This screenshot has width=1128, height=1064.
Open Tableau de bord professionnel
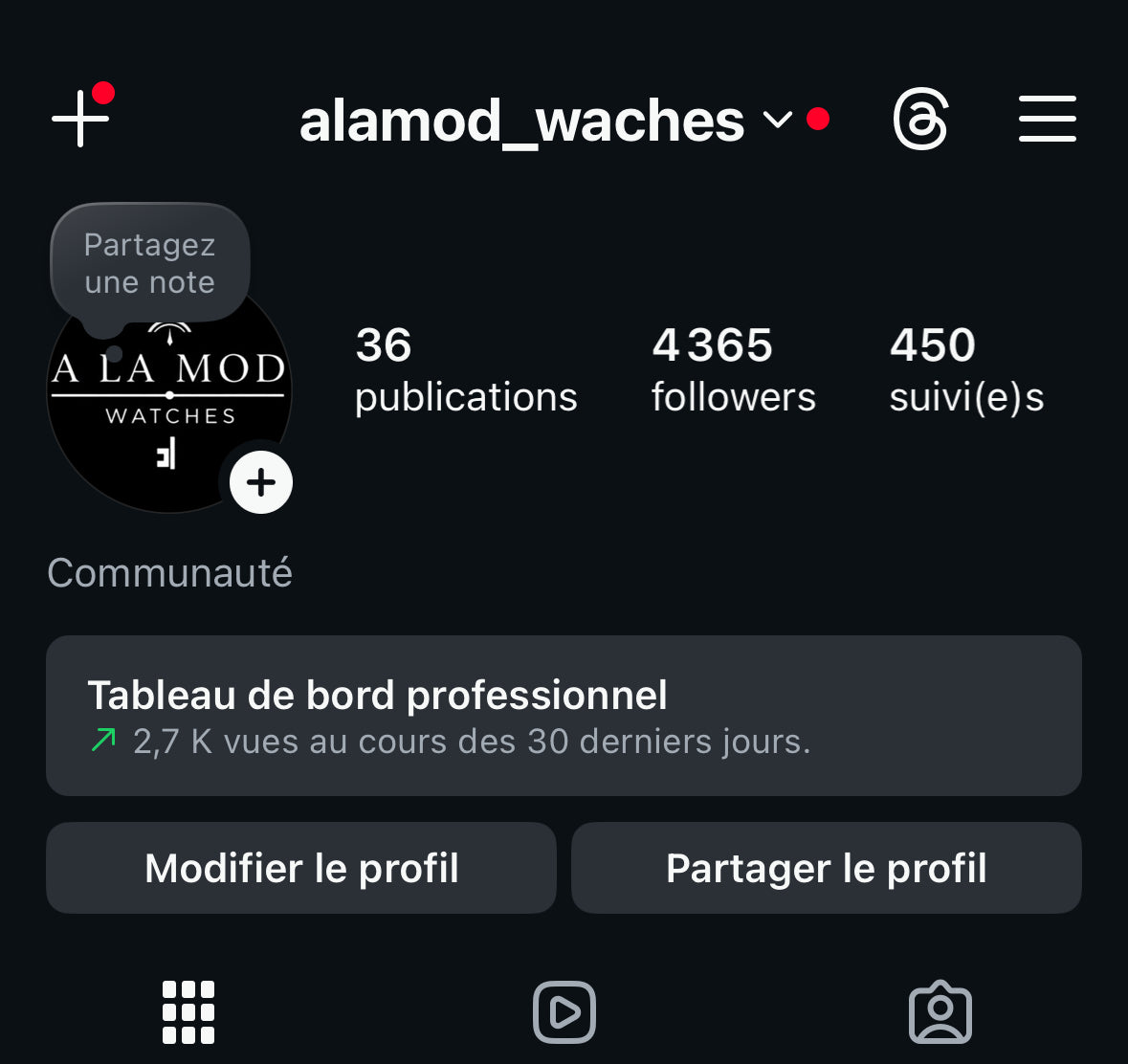pos(564,716)
